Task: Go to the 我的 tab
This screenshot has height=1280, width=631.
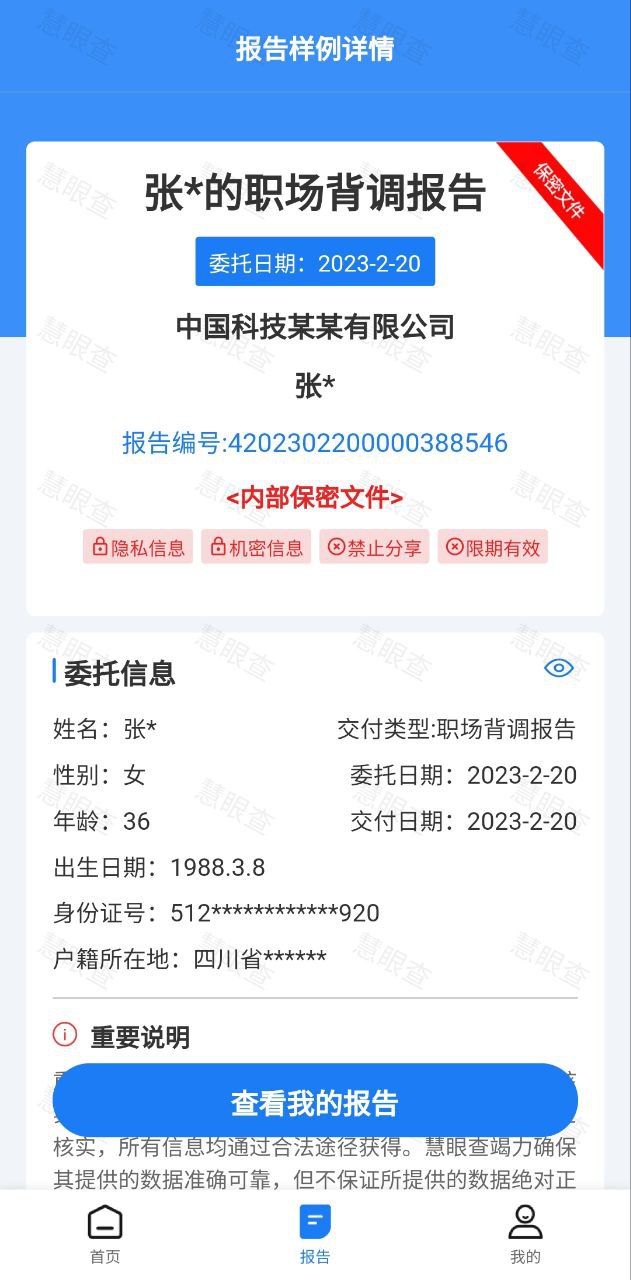Action: [x=525, y=1234]
